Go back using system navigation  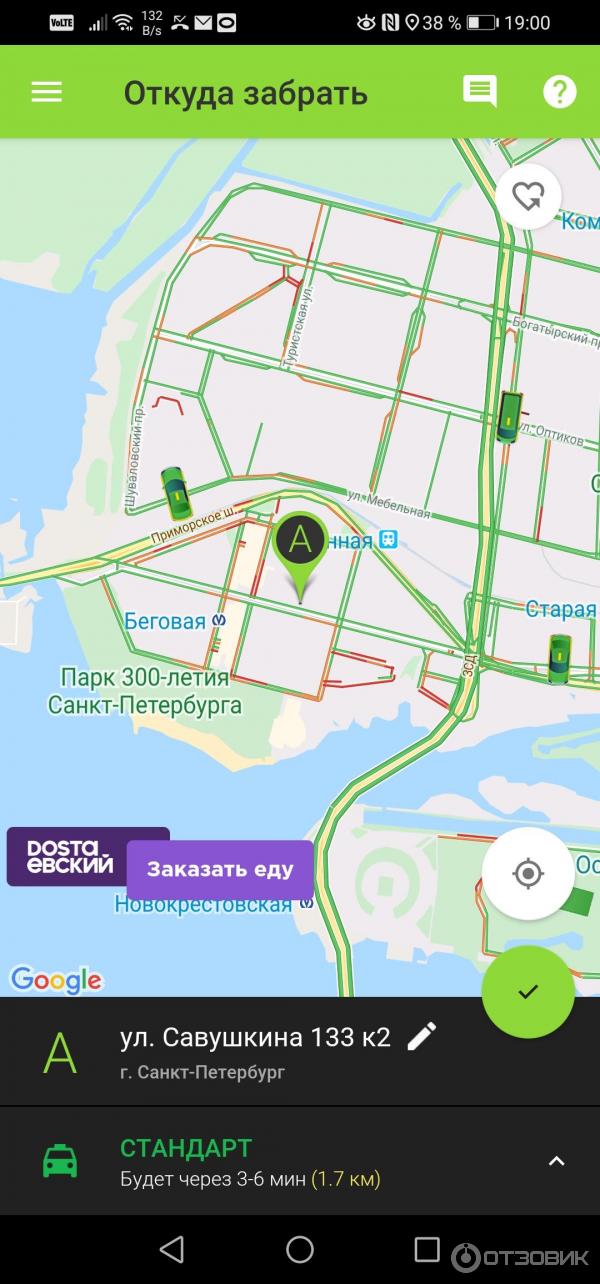(x=172, y=1249)
